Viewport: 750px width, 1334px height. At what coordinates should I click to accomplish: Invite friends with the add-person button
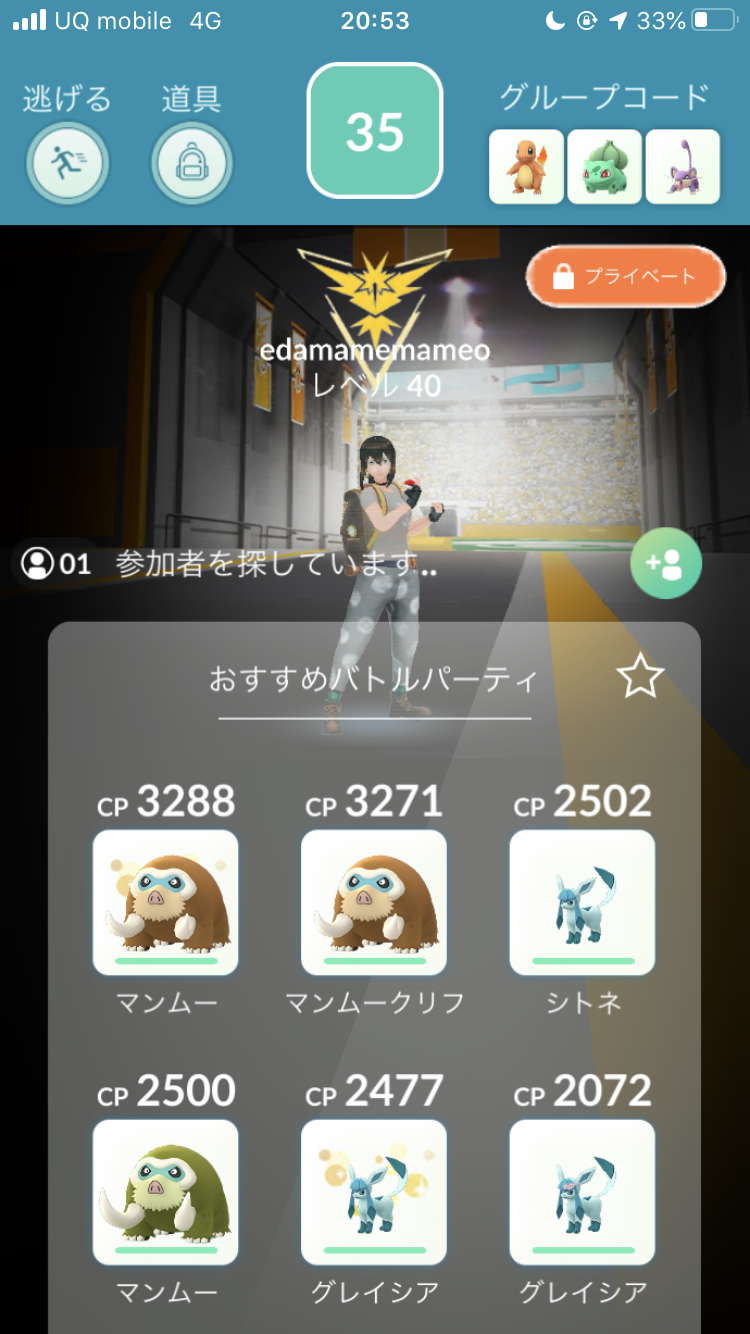click(666, 564)
